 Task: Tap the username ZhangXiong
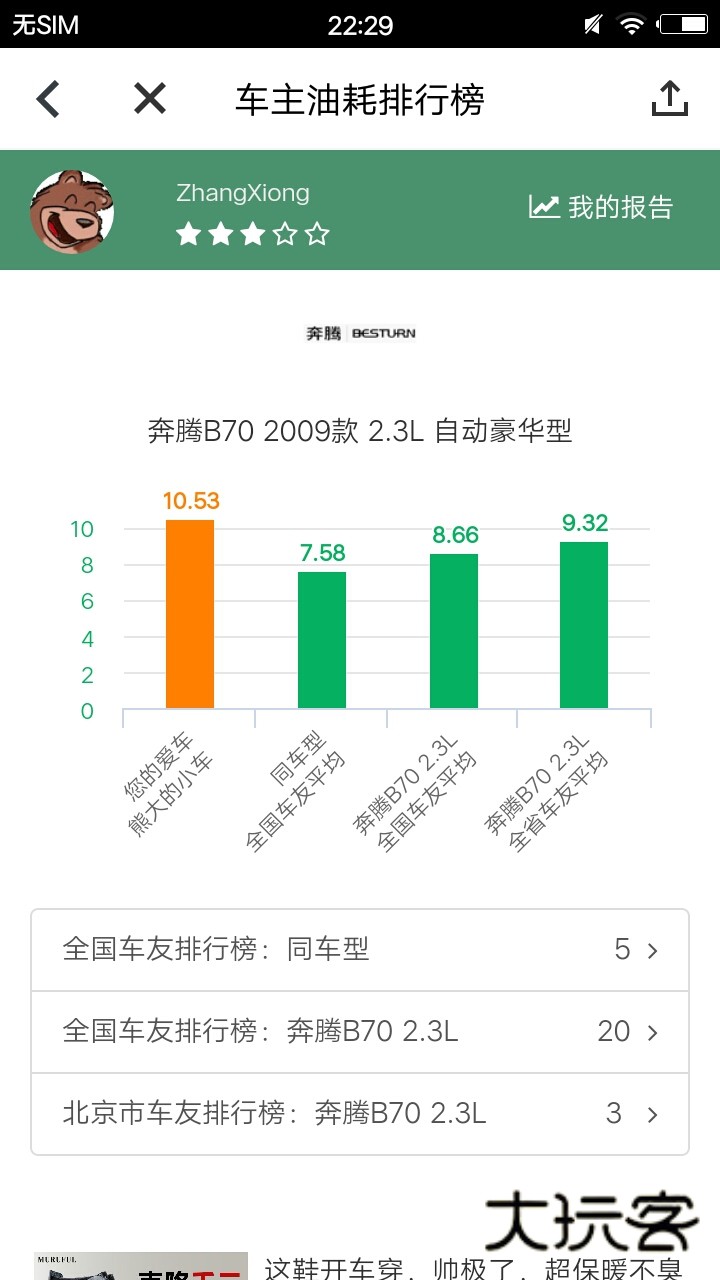242,192
